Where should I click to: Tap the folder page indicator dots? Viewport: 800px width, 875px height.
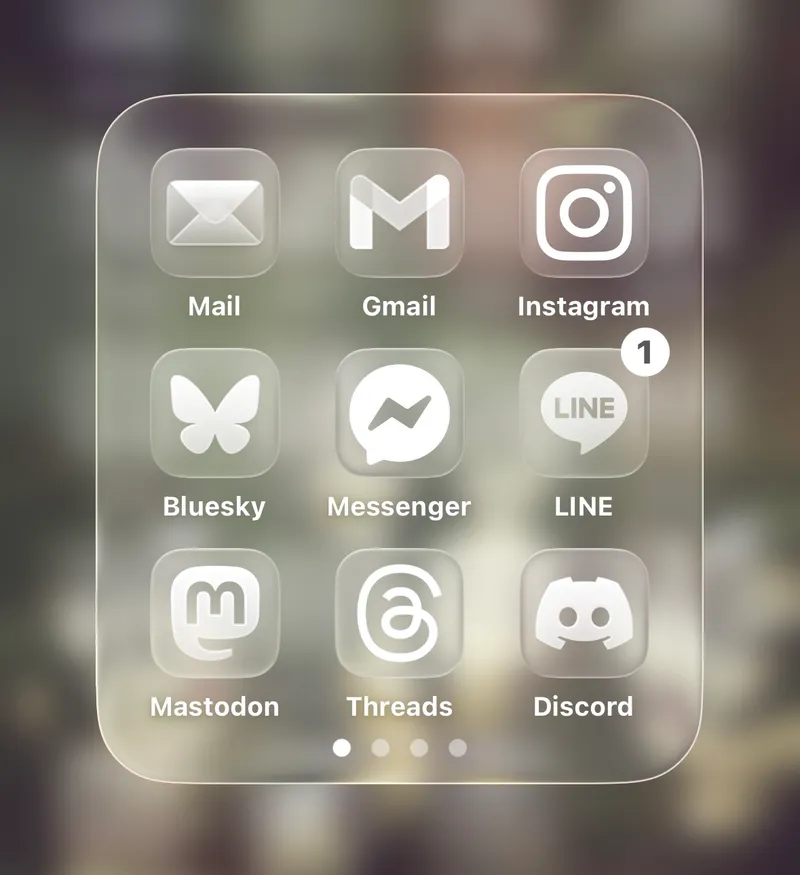(x=399, y=748)
